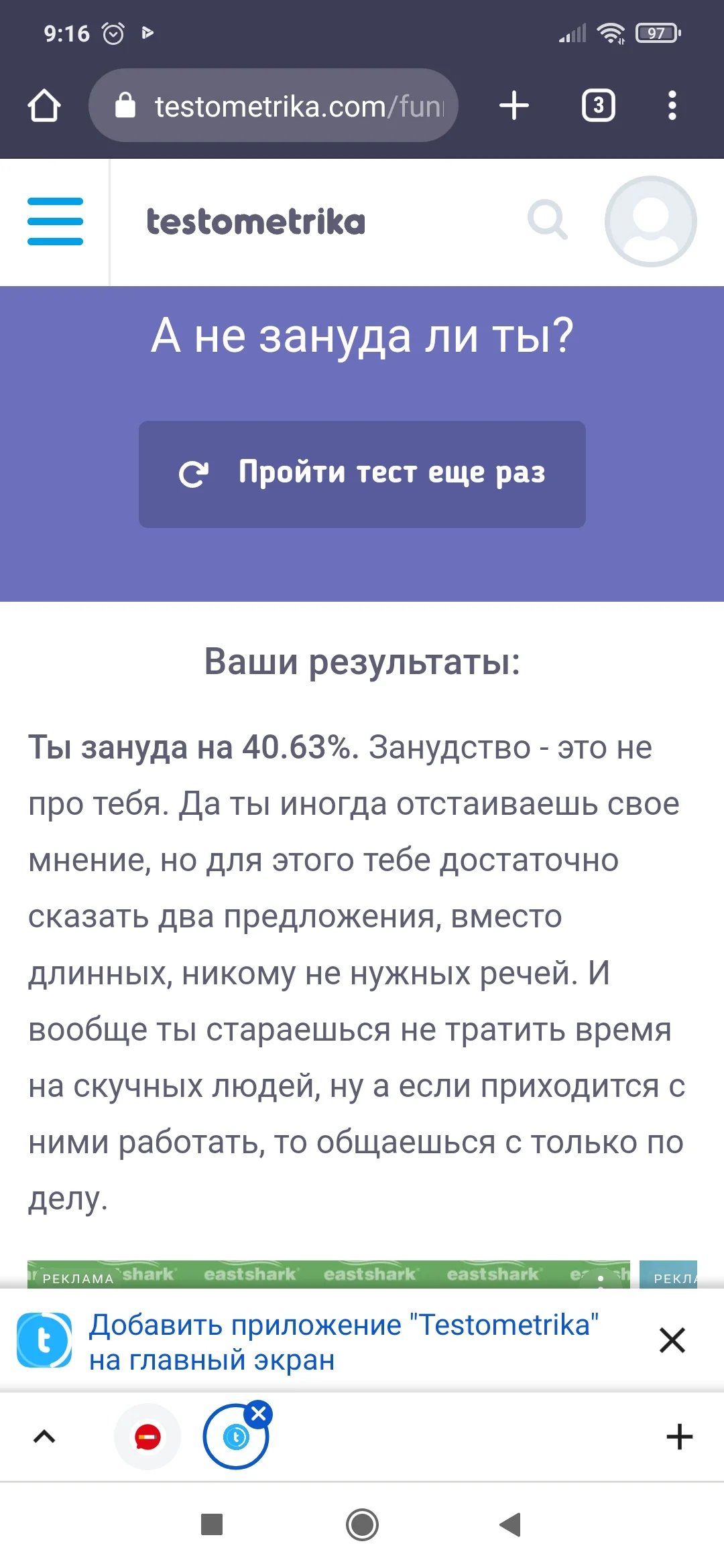Image resolution: width=724 pixels, height=1568 pixels.
Task: Dismiss the Testometrika app banner with X
Action: click(672, 1341)
